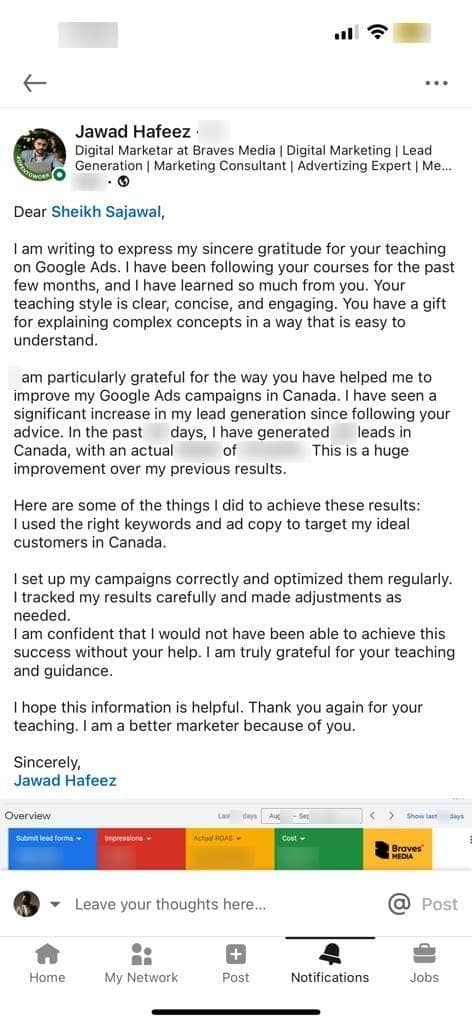Tap the @ mention icon

pyautogui.click(x=398, y=904)
